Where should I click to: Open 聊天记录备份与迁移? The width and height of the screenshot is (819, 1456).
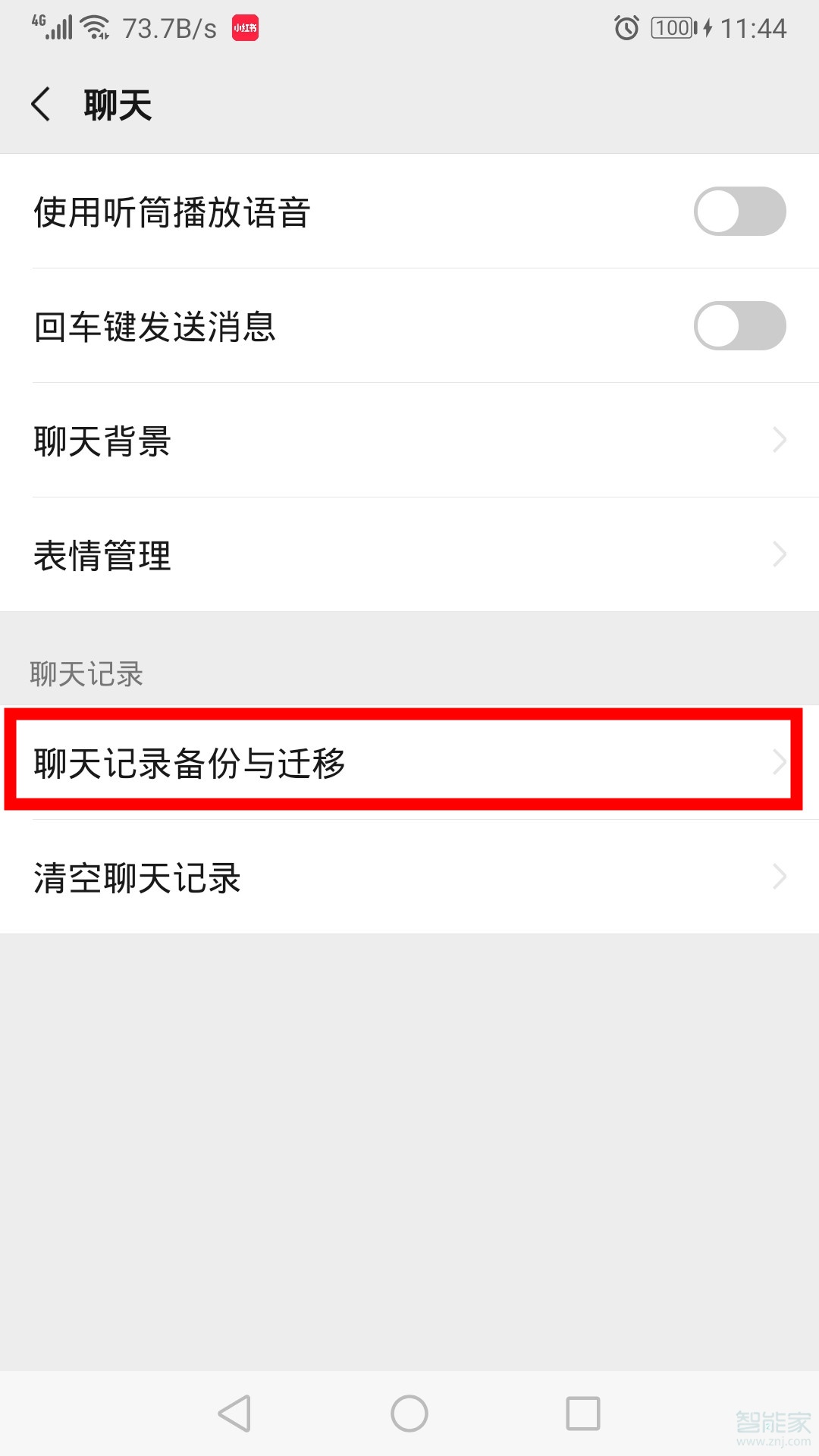[x=409, y=762]
